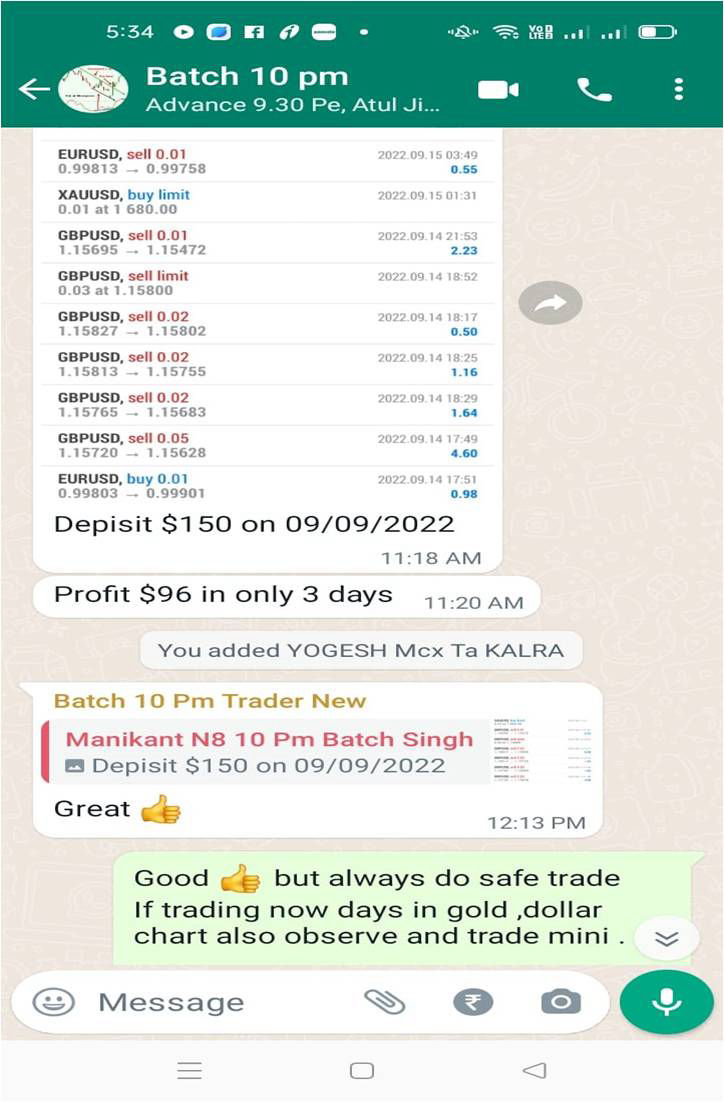Open the emoji picker
Viewport: 724px width, 1102px height.
52,1001
